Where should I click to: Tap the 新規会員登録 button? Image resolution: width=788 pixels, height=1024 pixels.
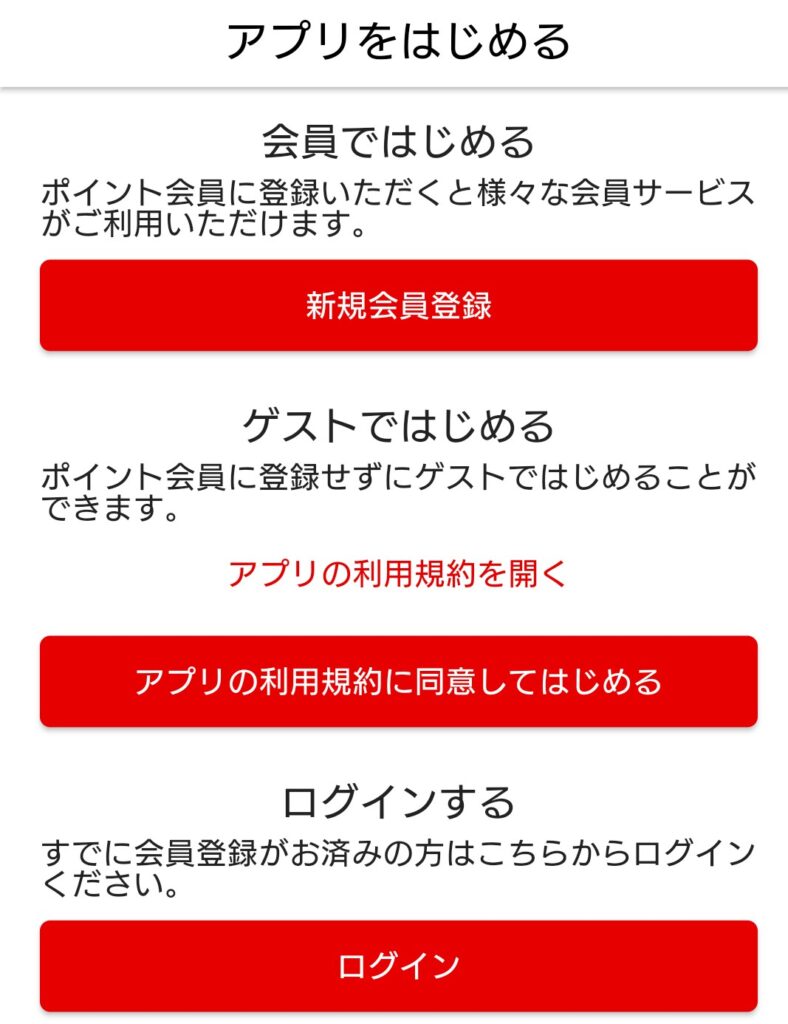(x=398, y=306)
